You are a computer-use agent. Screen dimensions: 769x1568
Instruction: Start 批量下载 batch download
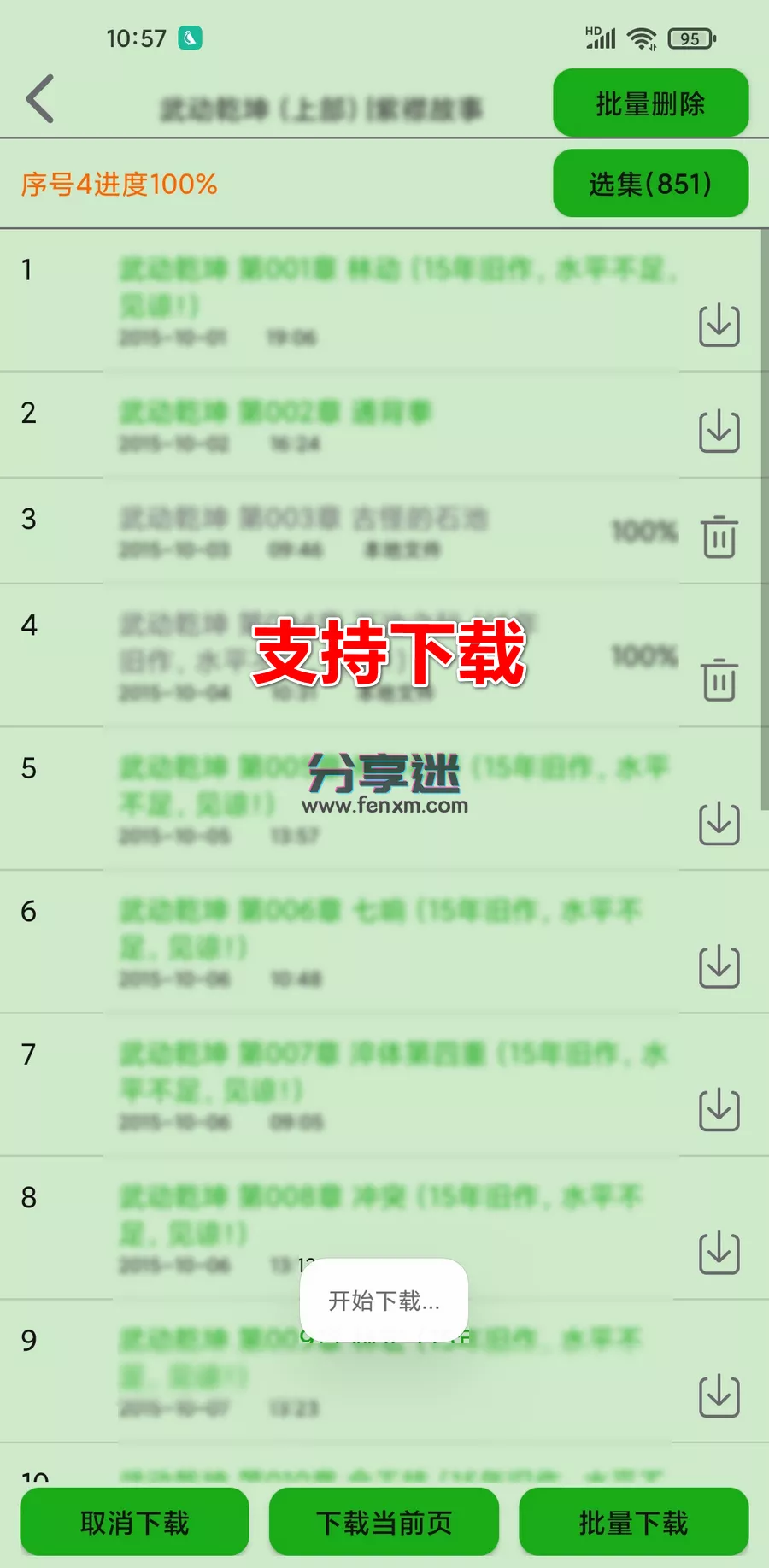click(633, 1522)
